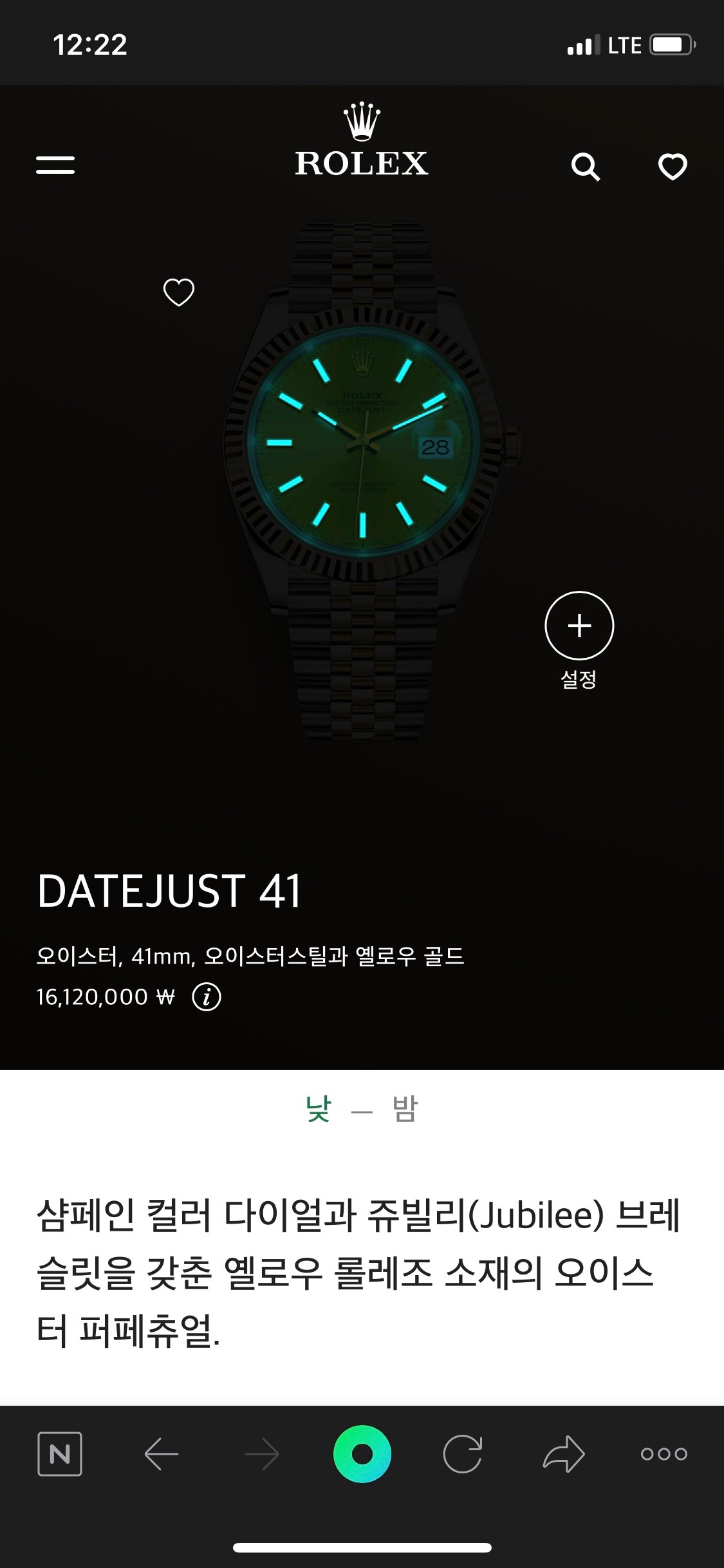Show price information icon

[207, 997]
